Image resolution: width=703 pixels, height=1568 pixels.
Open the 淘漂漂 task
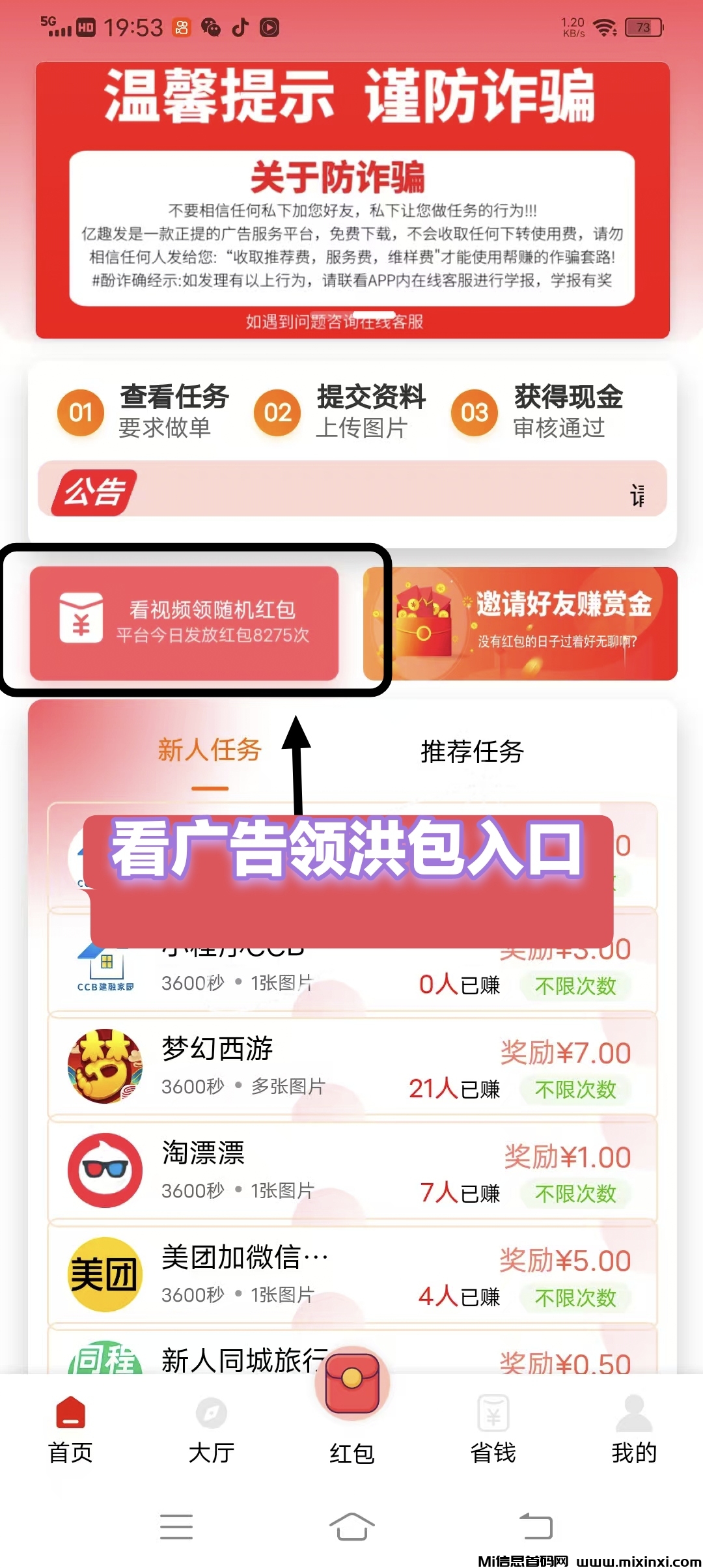351,1169
